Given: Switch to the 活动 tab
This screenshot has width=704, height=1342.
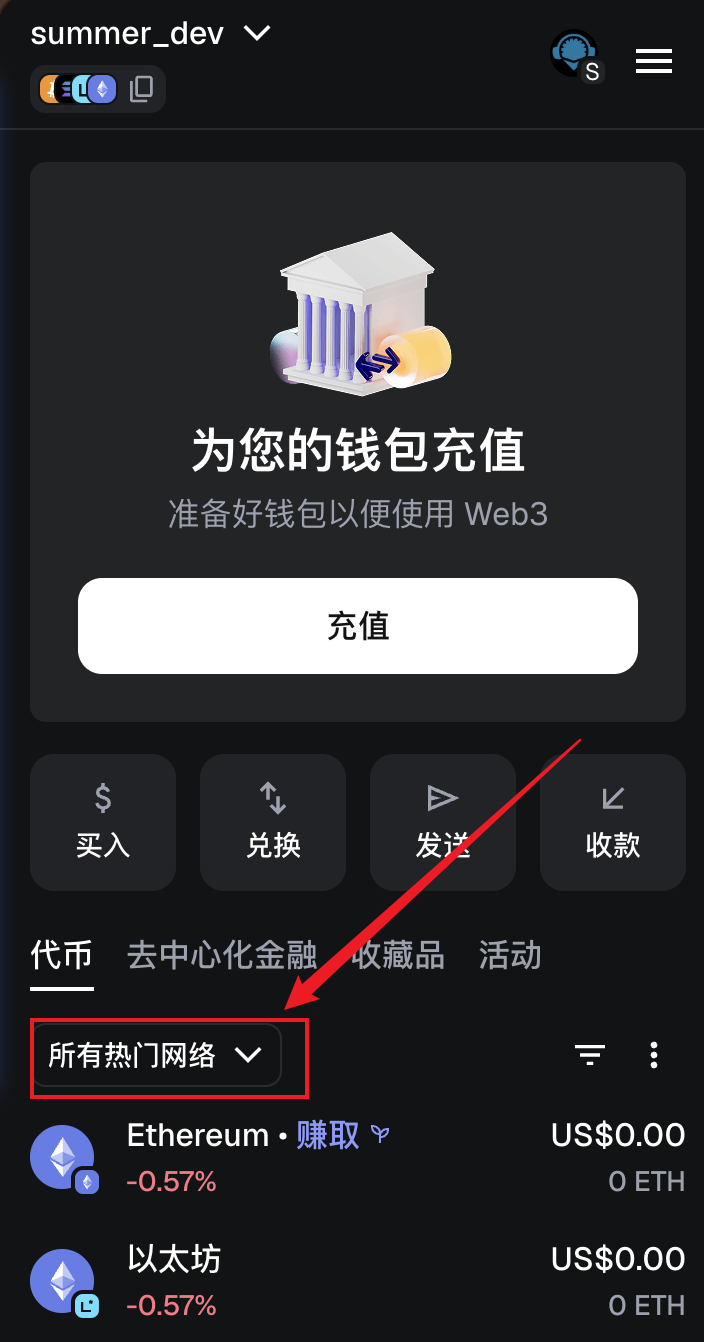Looking at the screenshot, I should tap(510, 955).
